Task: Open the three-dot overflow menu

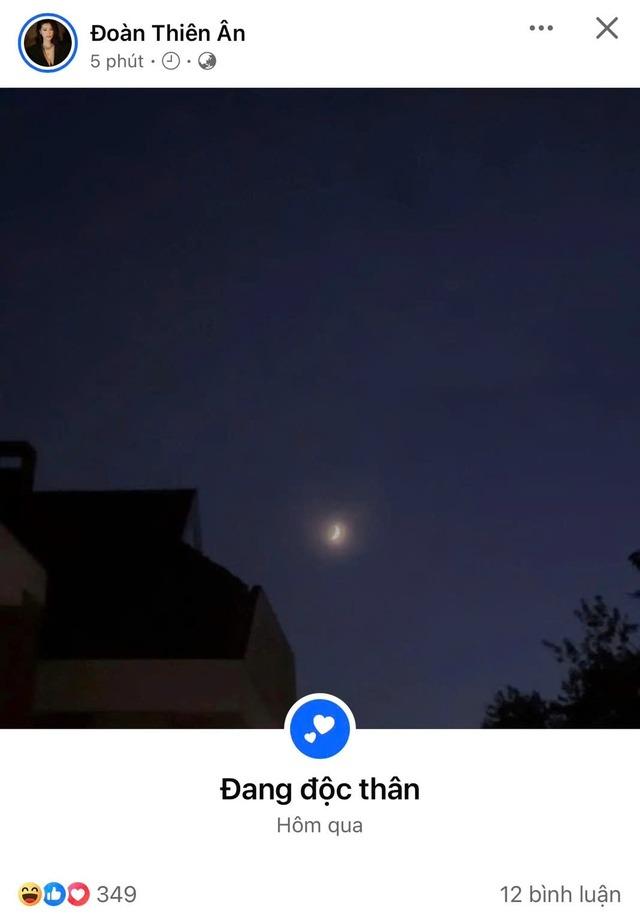Action: pyautogui.click(x=541, y=28)
